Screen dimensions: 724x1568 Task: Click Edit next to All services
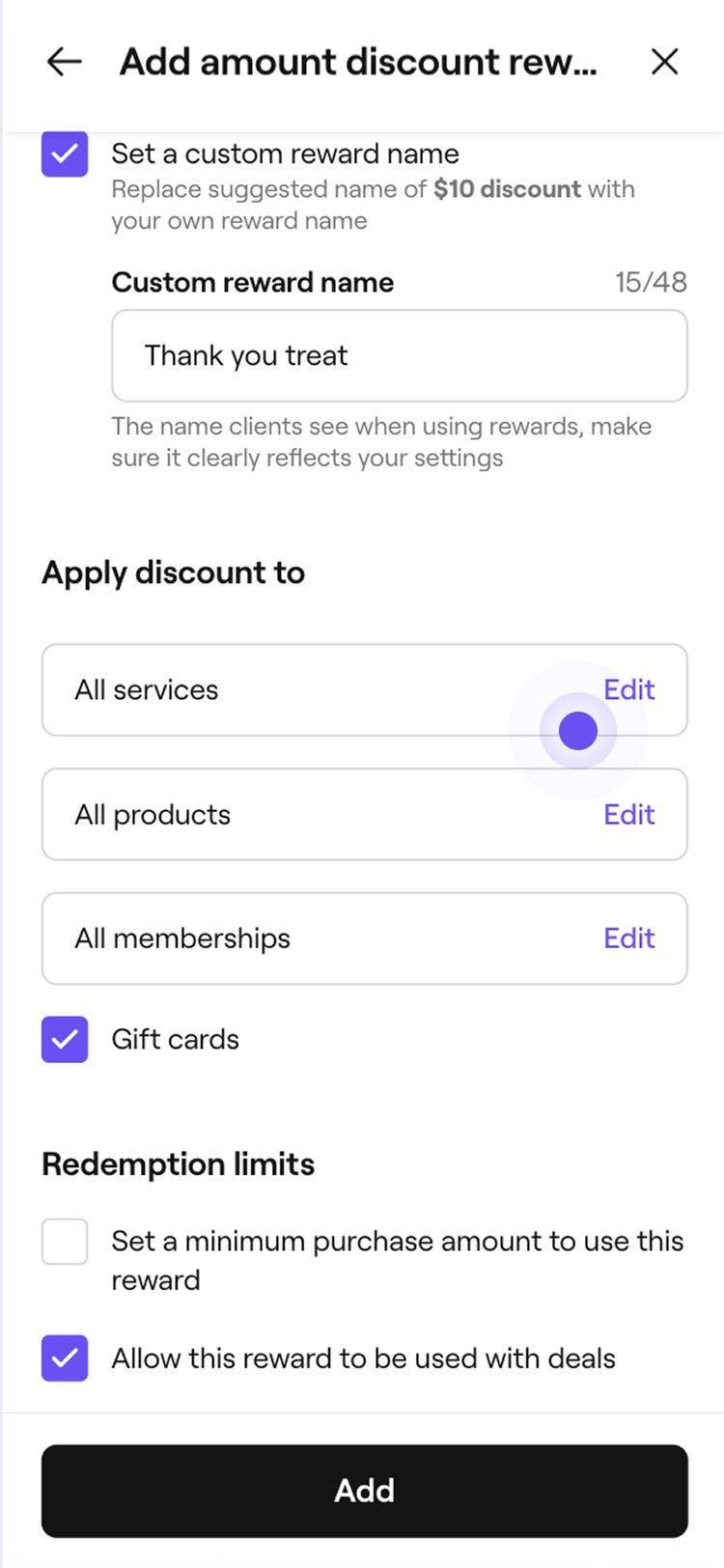[628, 689]
